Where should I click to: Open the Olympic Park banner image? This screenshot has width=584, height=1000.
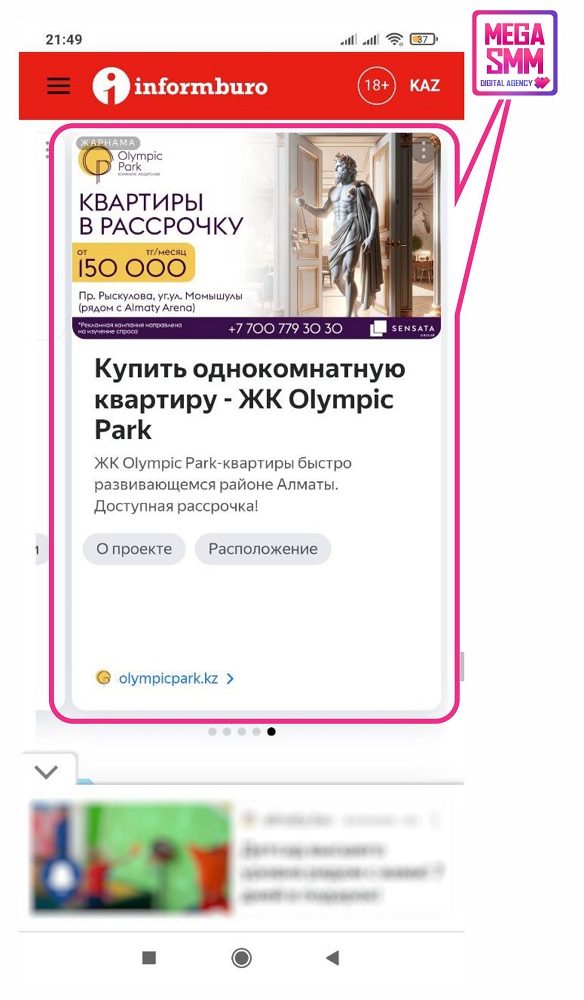click(256, 235)
